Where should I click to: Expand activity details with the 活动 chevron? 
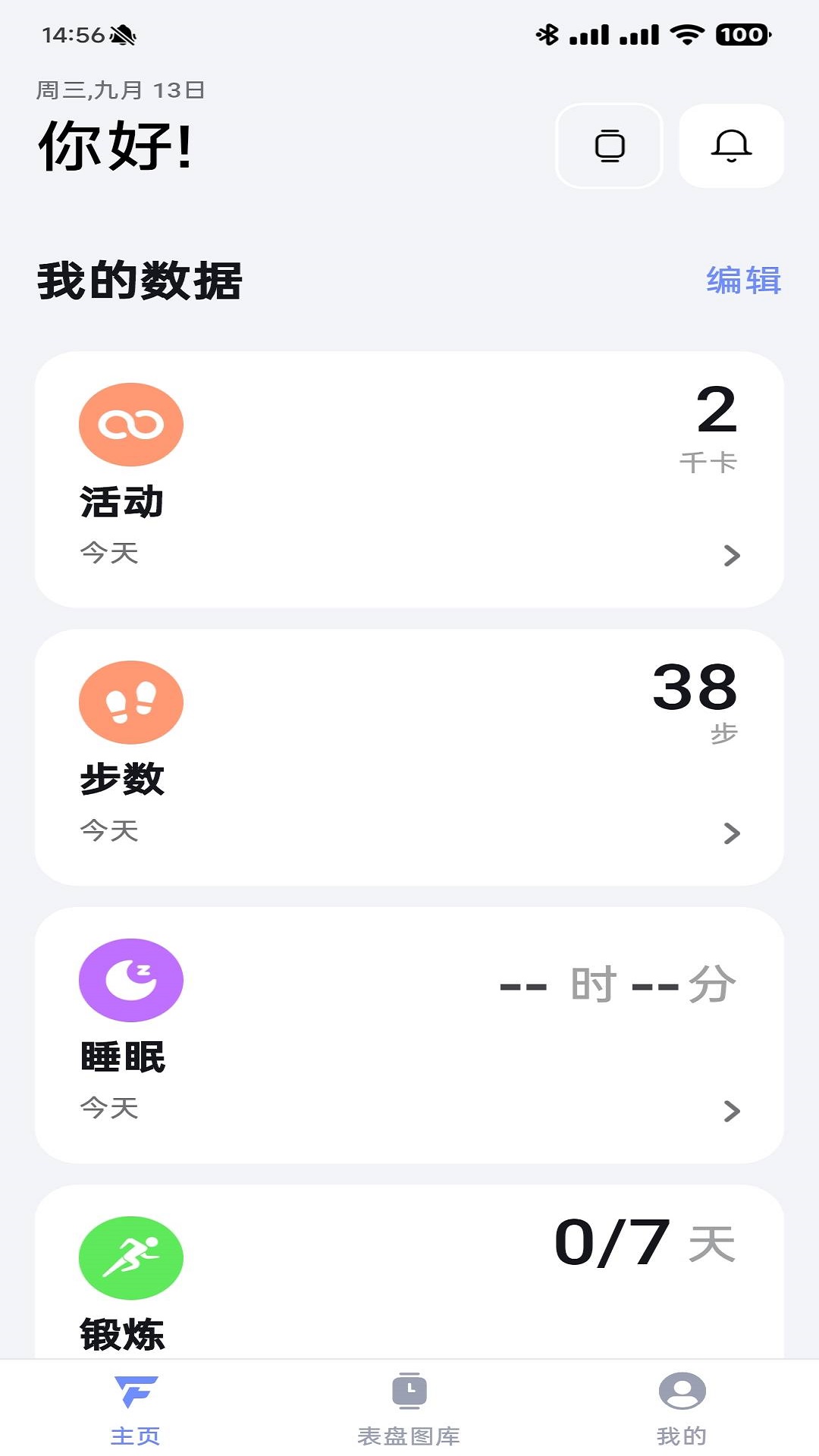point(732,554)
